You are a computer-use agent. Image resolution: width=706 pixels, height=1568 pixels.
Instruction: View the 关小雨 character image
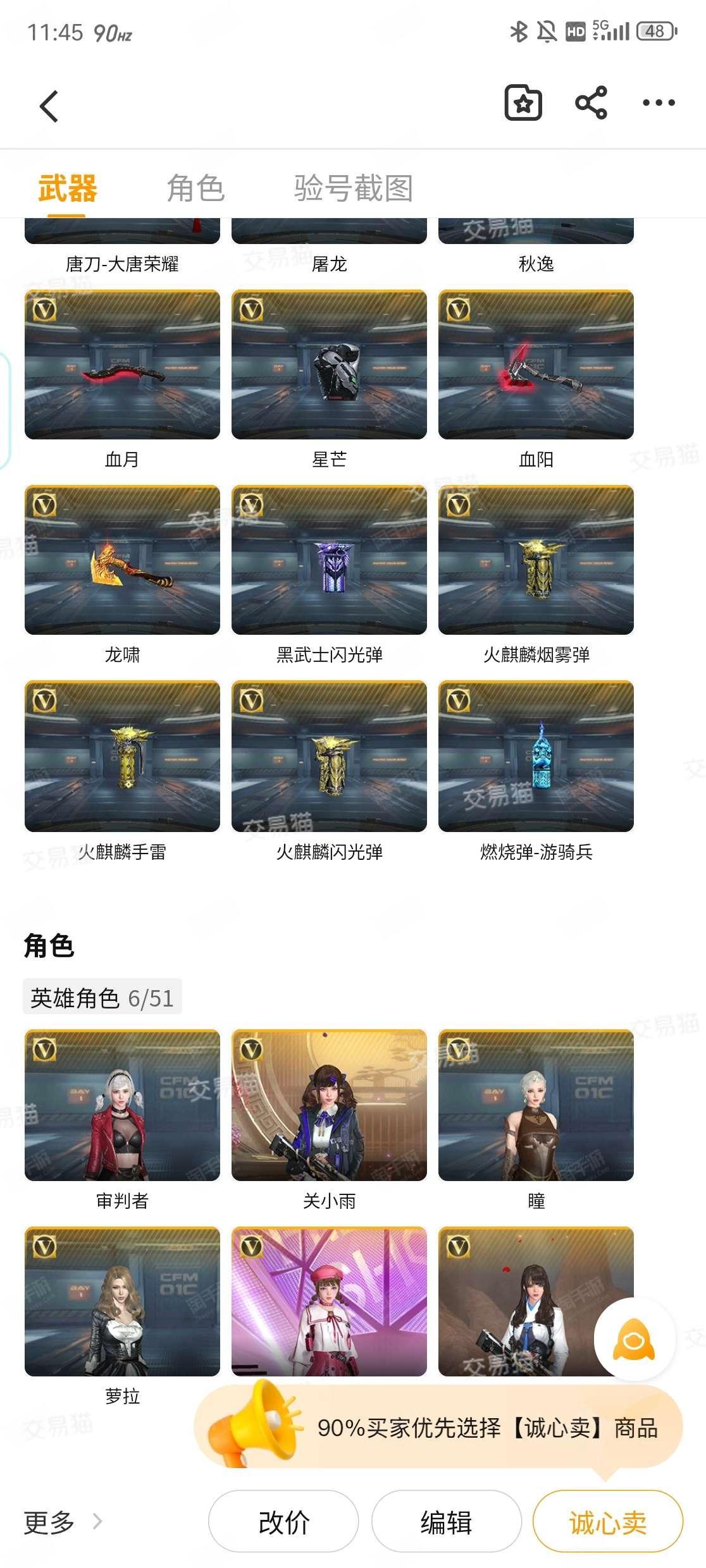coord(329,1105)
